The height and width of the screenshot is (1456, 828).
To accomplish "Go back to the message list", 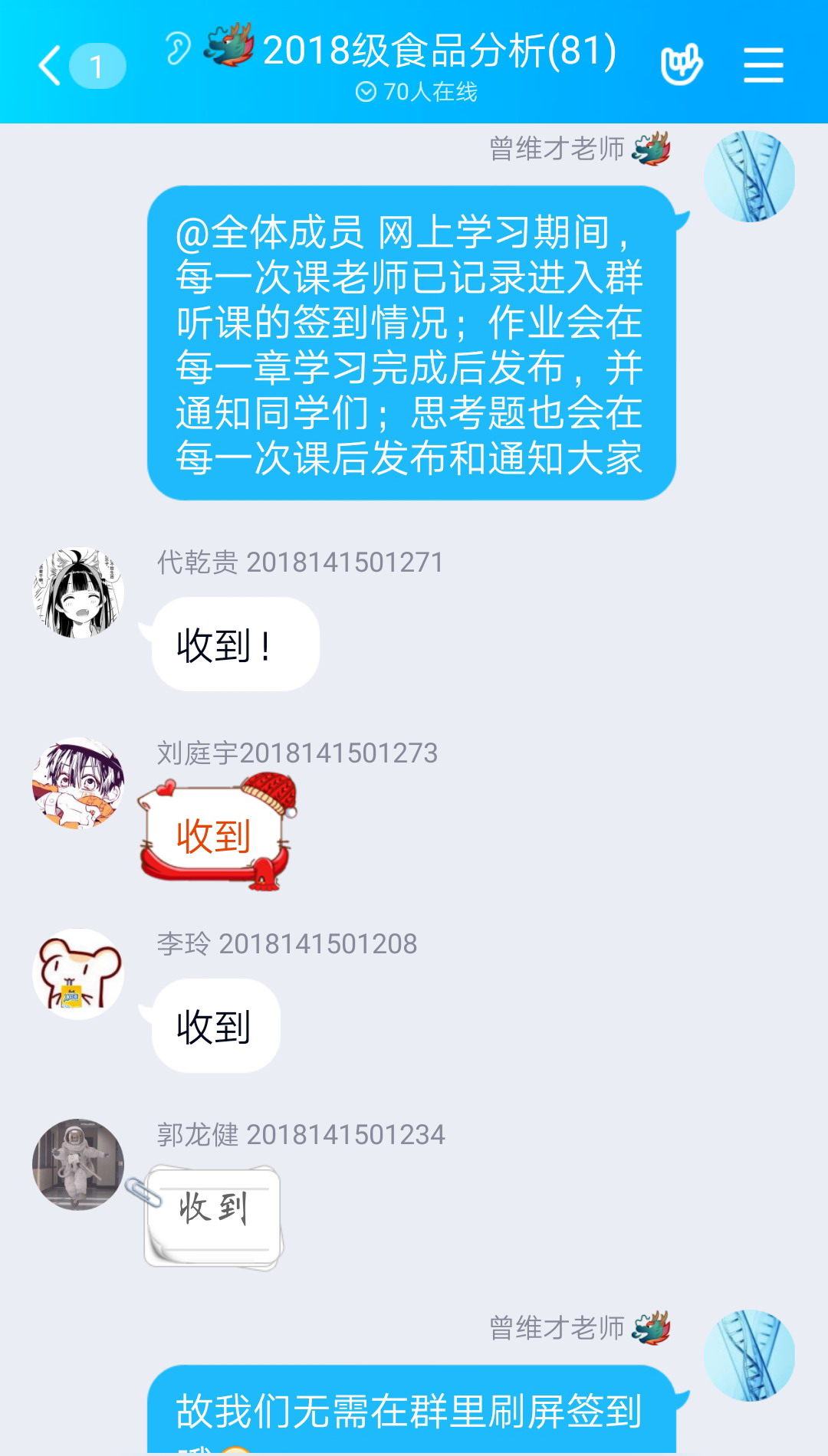I will coord(52,65).
